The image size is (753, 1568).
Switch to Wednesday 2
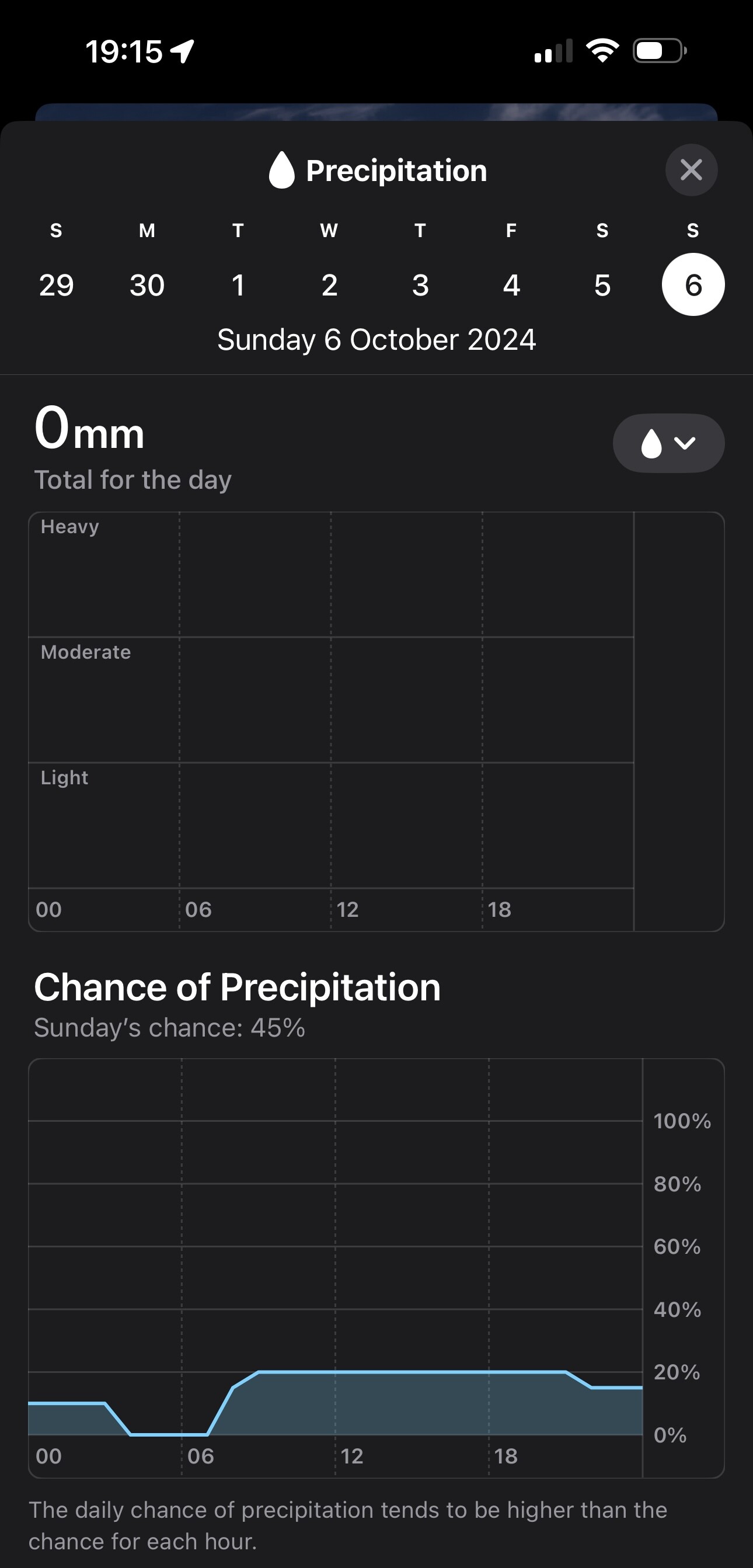tap(329, 284)
